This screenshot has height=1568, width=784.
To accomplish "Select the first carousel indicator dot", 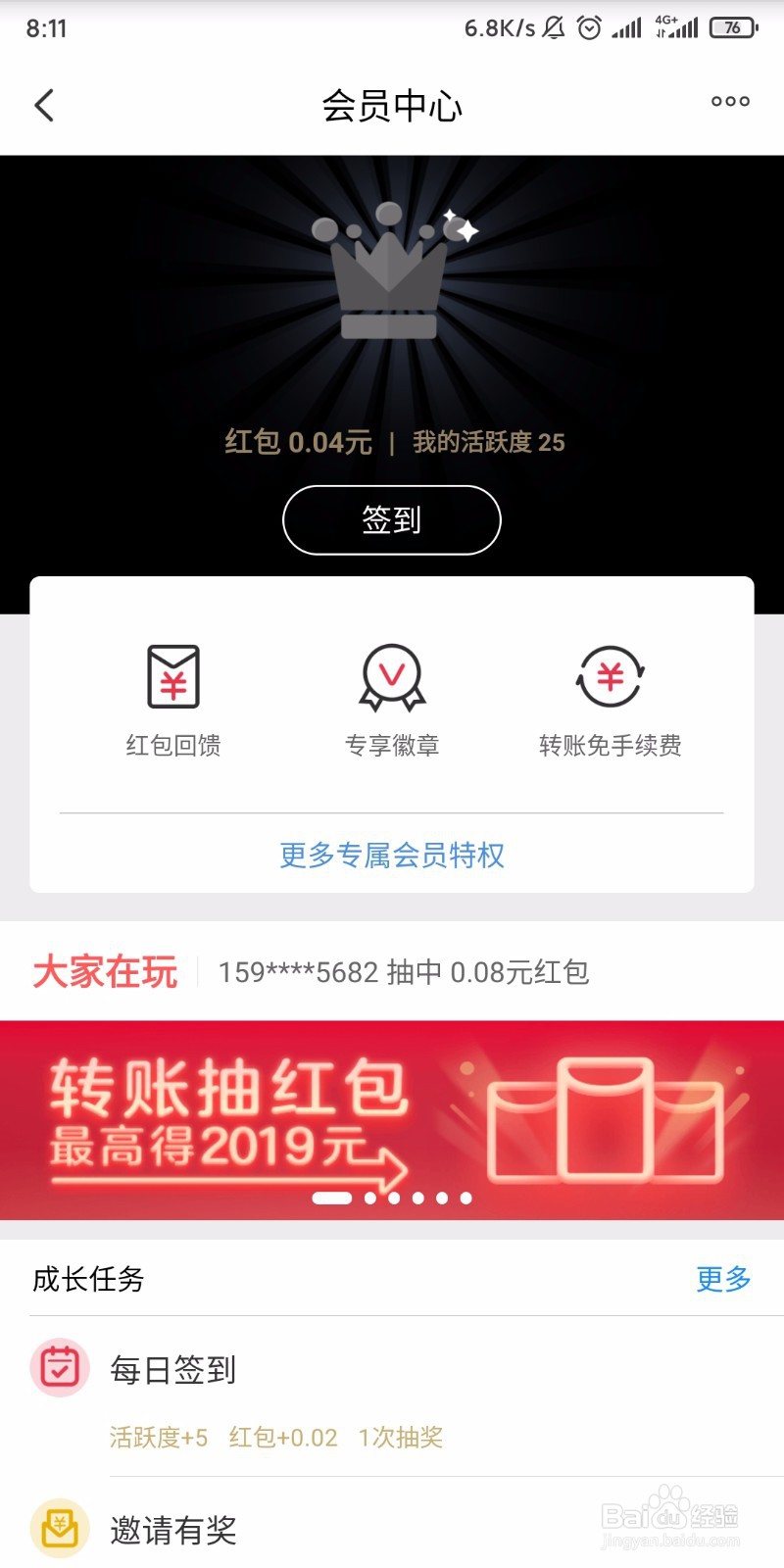I will pyautogui.click(x=333, y=1198).
